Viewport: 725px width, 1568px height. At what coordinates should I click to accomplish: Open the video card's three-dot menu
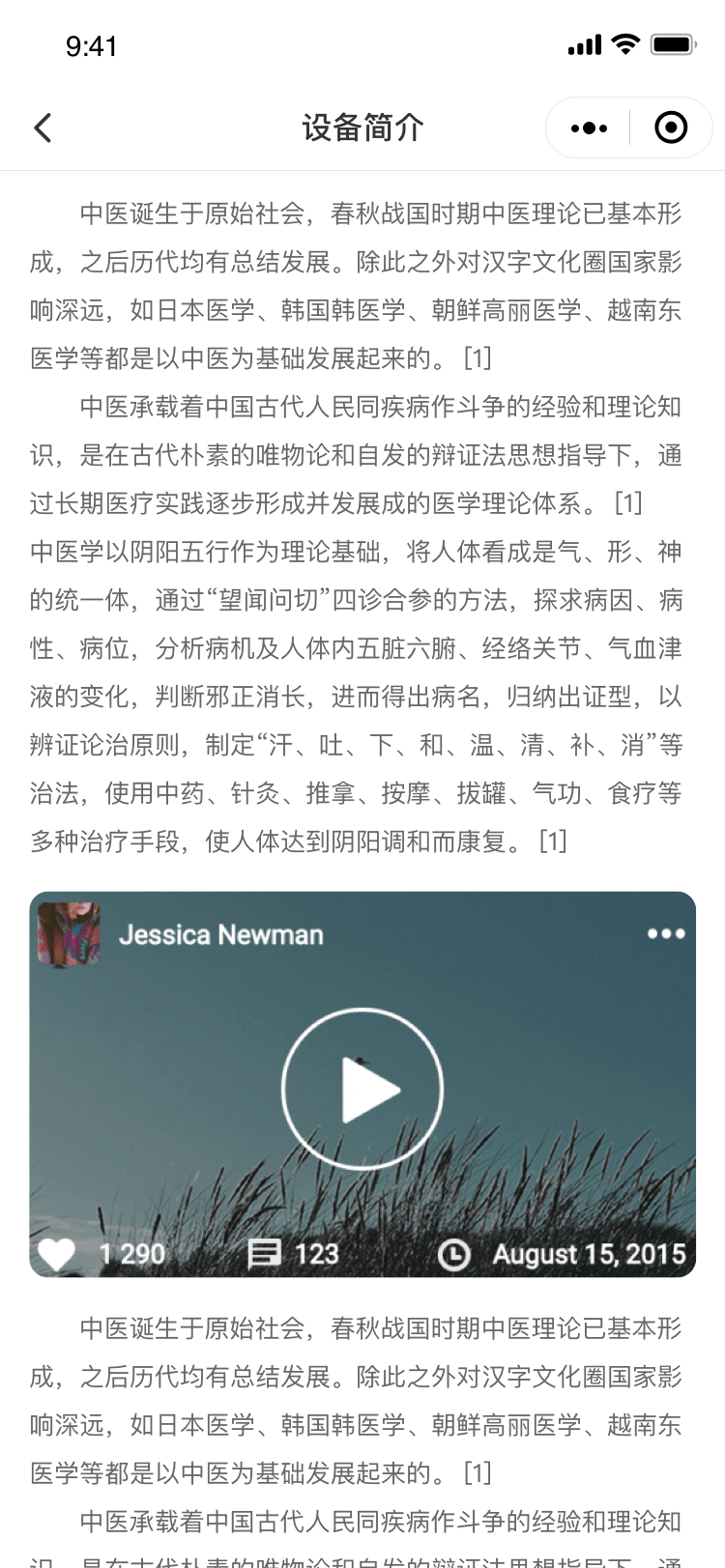click(x=666, y=933)
